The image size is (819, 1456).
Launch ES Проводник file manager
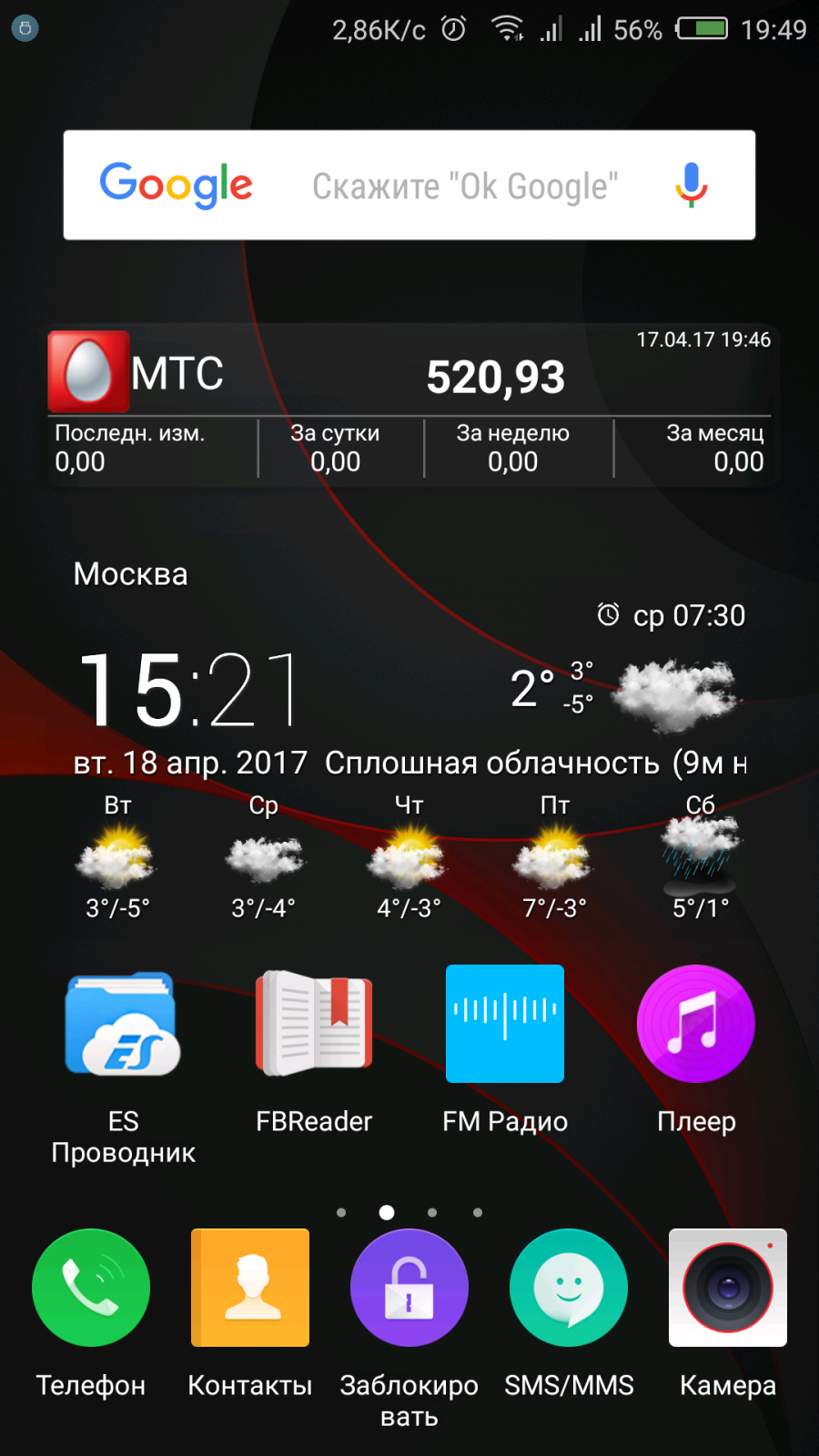[123, 1024]
